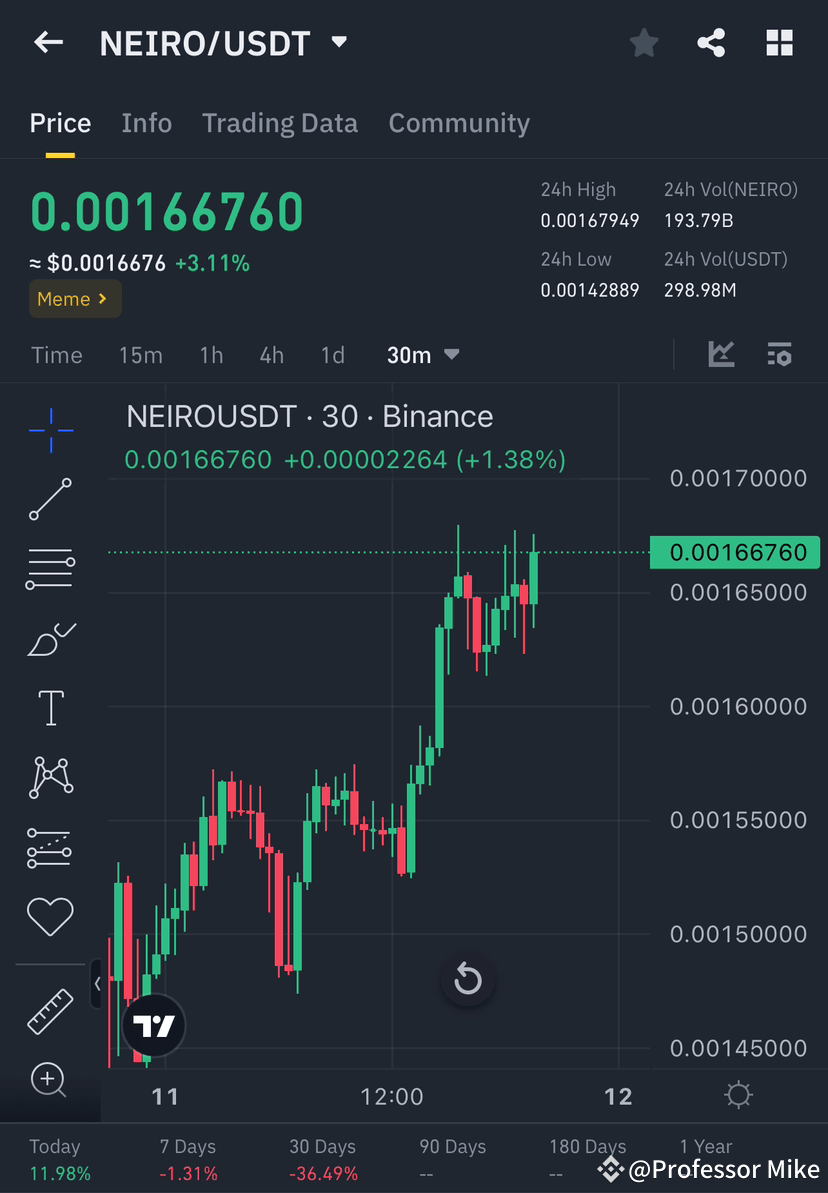The image size is (828, 1193).
Task: Refresh the chart with the reload button
Action: click(x=468, y=981)
